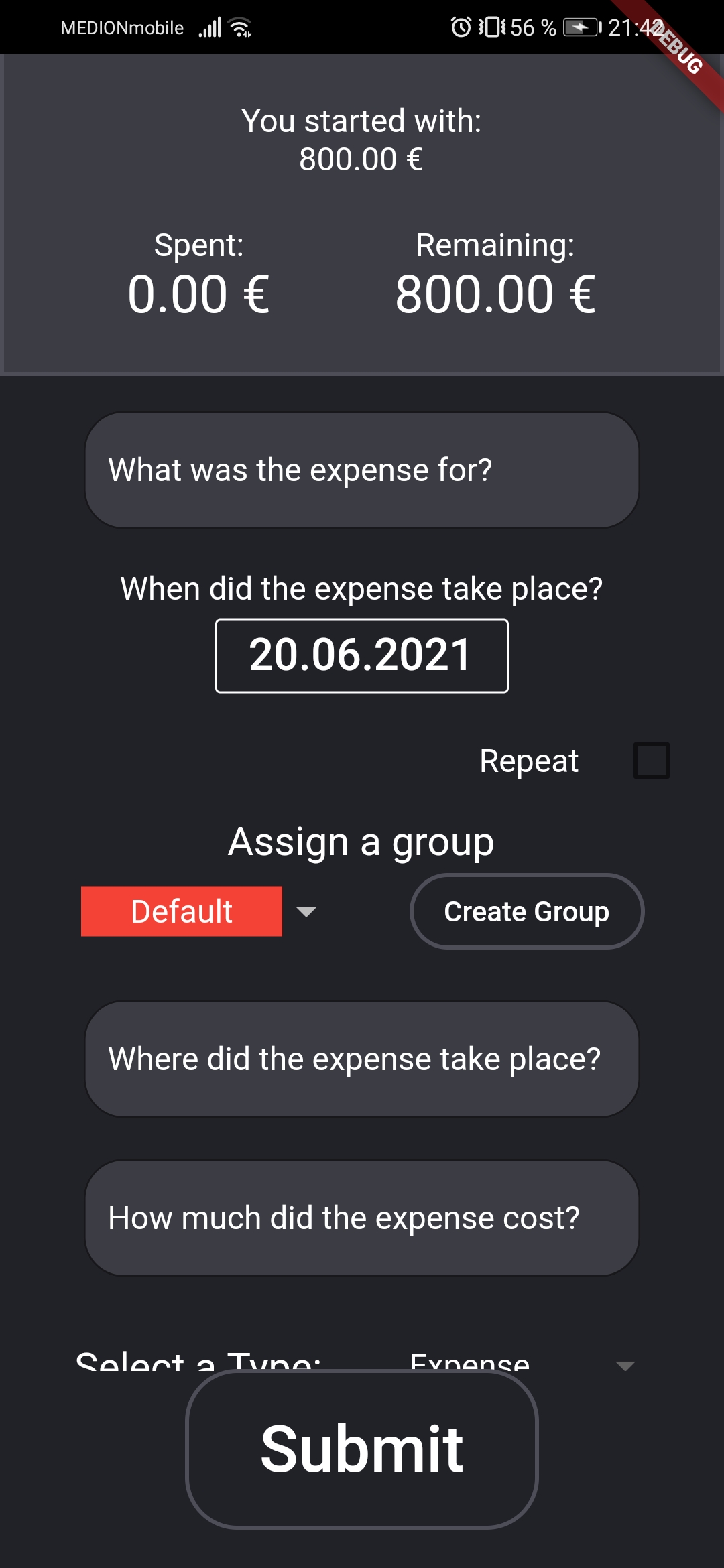724x1568 pixels.
Task: Tap the MEDIONmobile carrier label
Action: point(121,27)
